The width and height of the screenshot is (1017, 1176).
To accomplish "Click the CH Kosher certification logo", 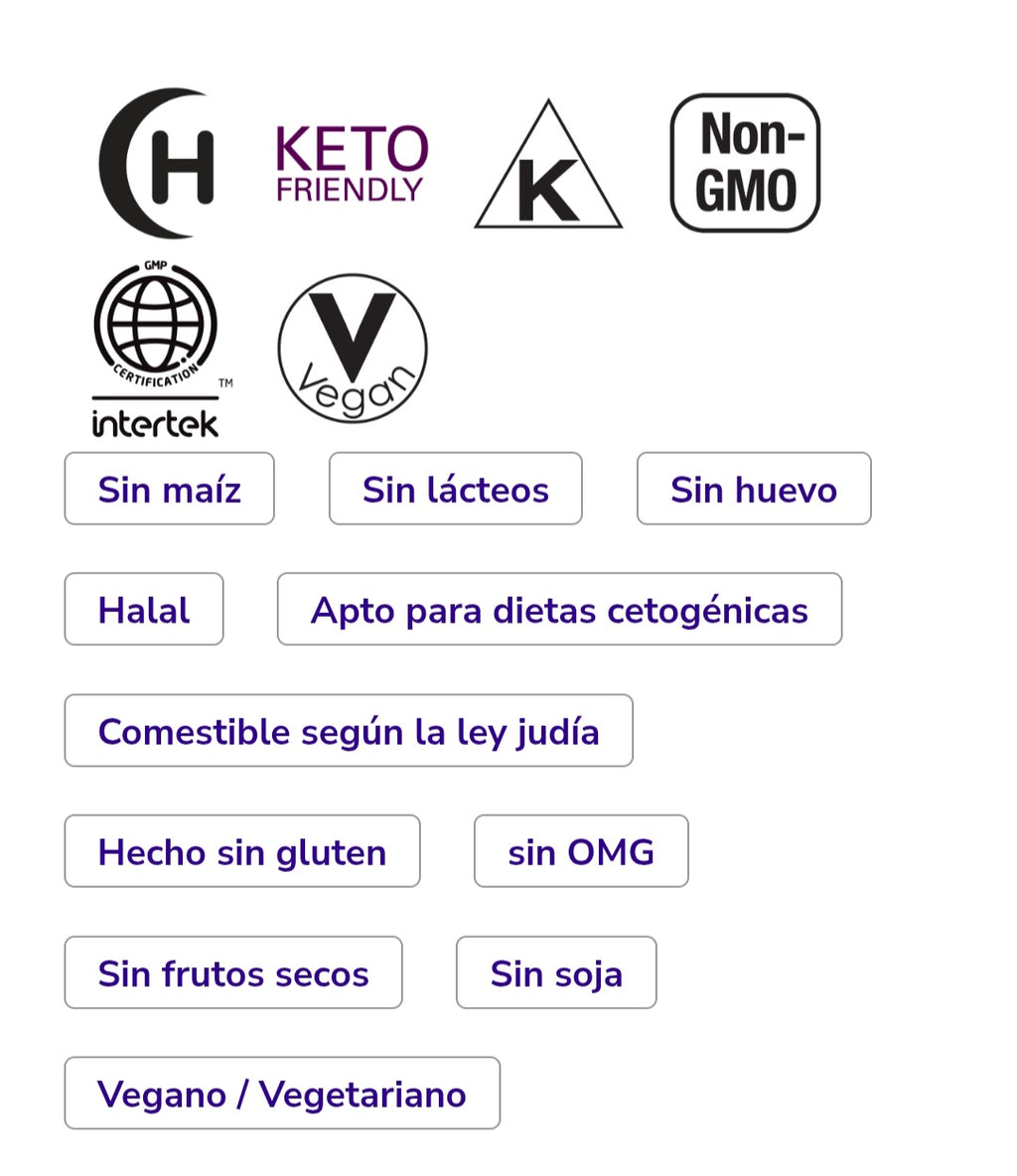I will click(x=159, y=162).
